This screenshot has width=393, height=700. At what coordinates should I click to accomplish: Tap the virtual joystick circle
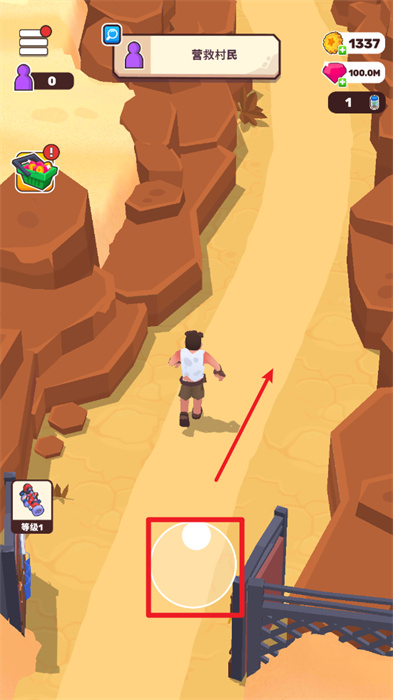tap(193, 565)
